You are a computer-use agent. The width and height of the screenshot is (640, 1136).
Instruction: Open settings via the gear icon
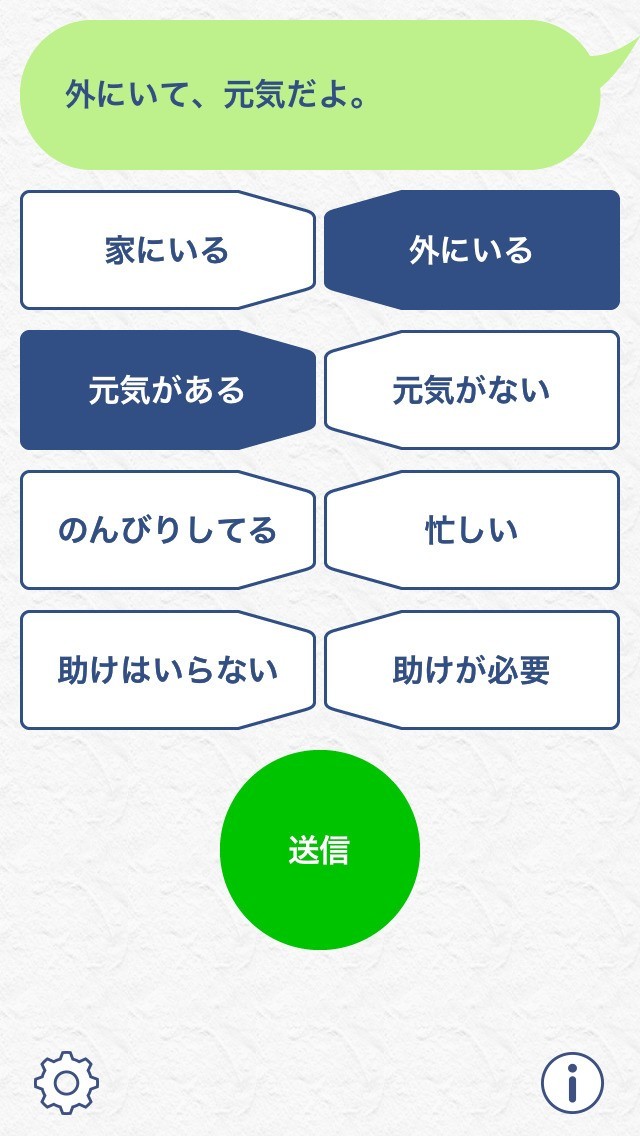[67, 1082]
